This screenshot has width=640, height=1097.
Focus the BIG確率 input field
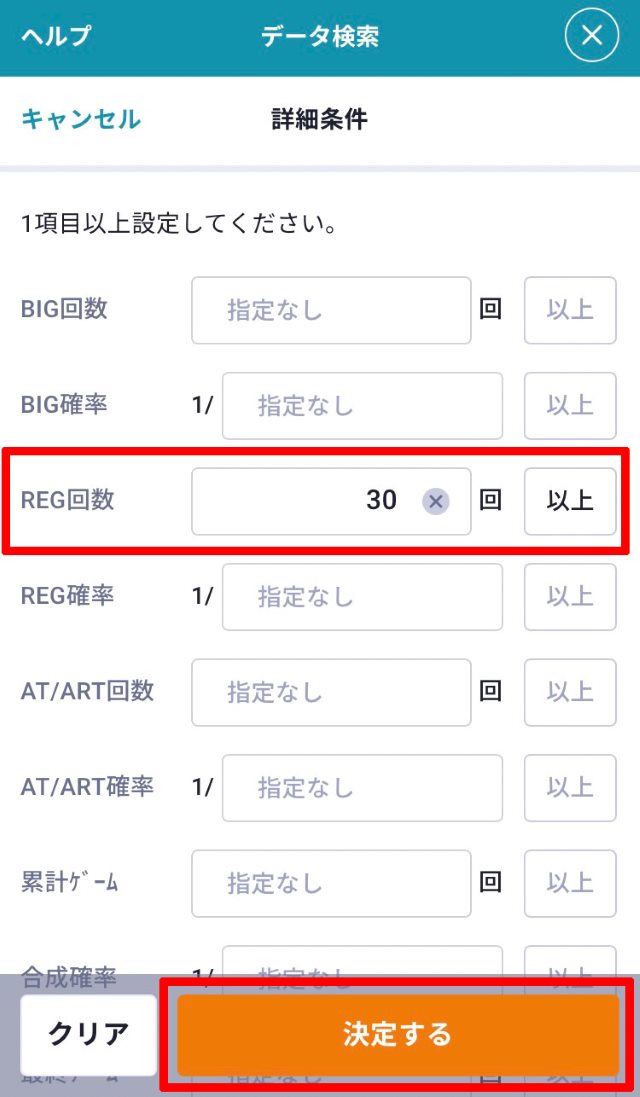point(362,406)
